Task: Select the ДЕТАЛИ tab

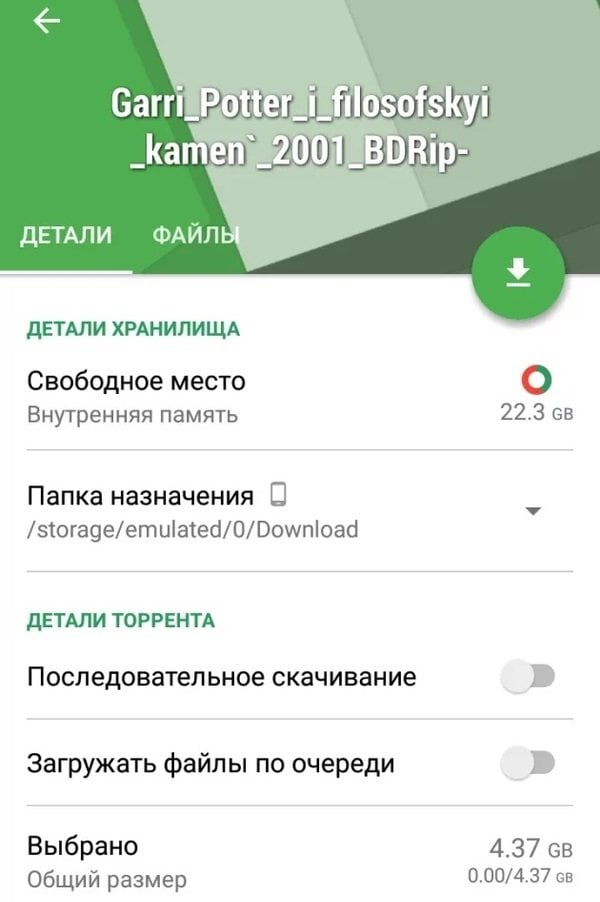Action: 67,235
